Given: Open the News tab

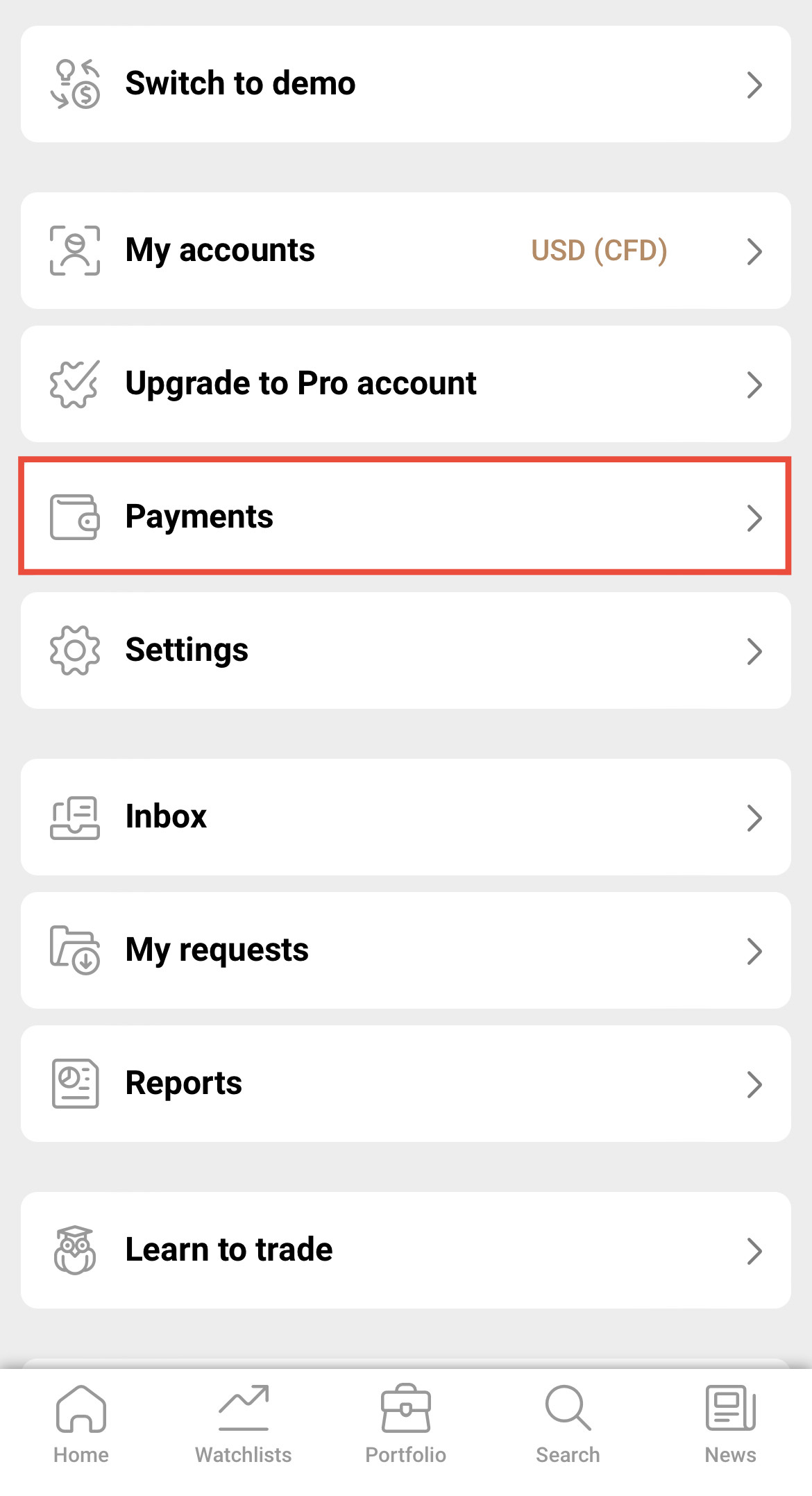Looking at the screenshot, I should coord(730,1424).
